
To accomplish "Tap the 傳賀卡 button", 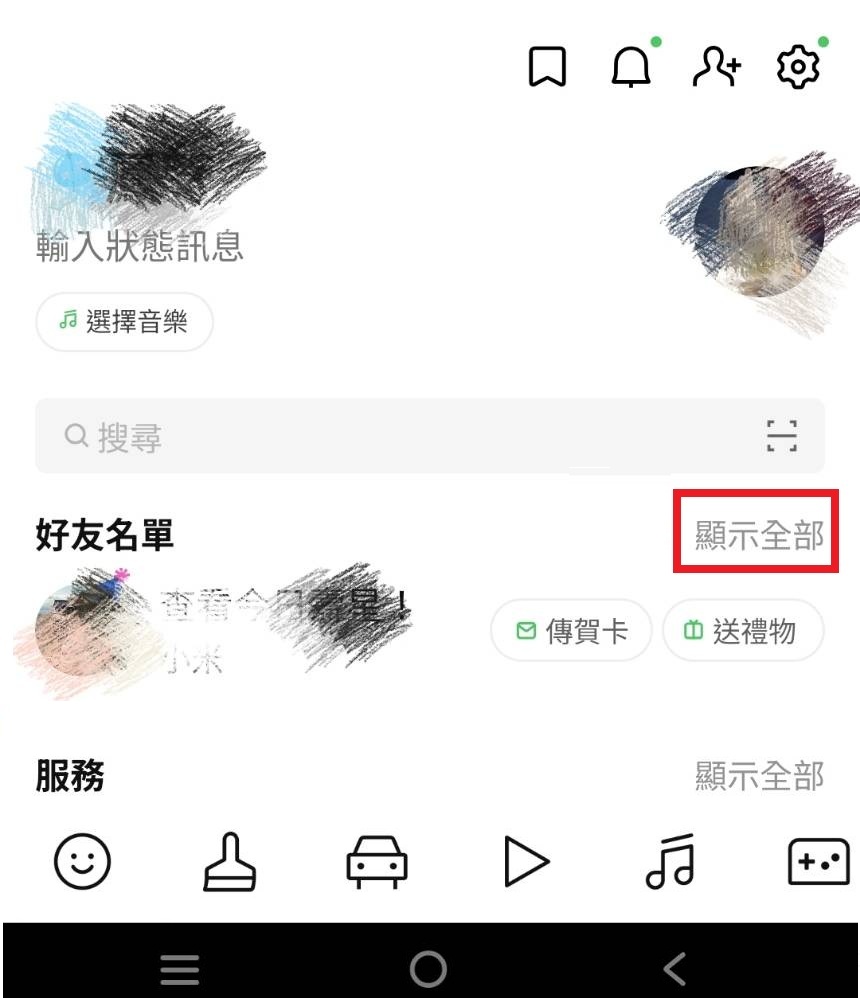I will click(x=571, y=631).
